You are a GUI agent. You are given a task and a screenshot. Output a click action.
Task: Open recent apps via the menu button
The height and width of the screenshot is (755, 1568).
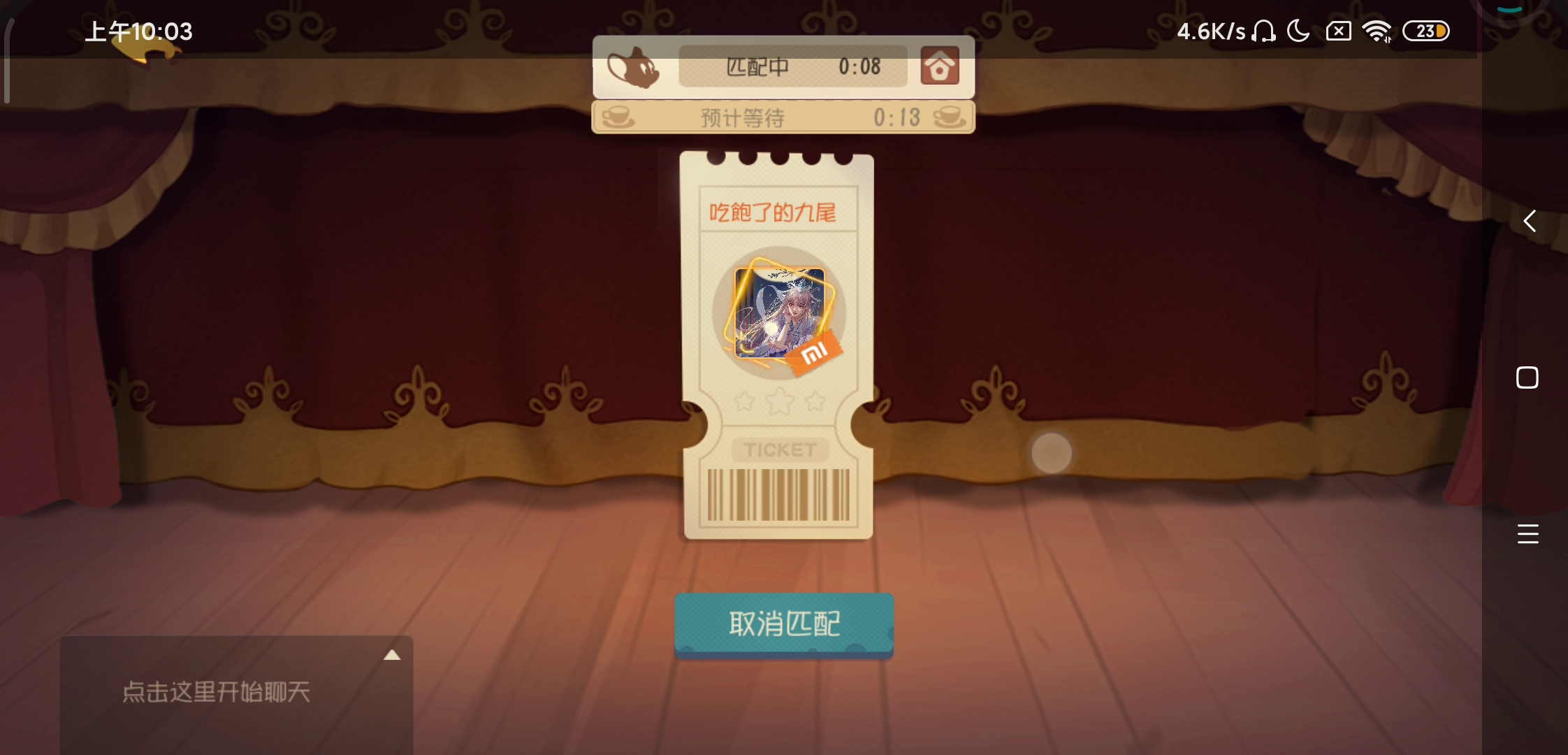pos(1527,534)
